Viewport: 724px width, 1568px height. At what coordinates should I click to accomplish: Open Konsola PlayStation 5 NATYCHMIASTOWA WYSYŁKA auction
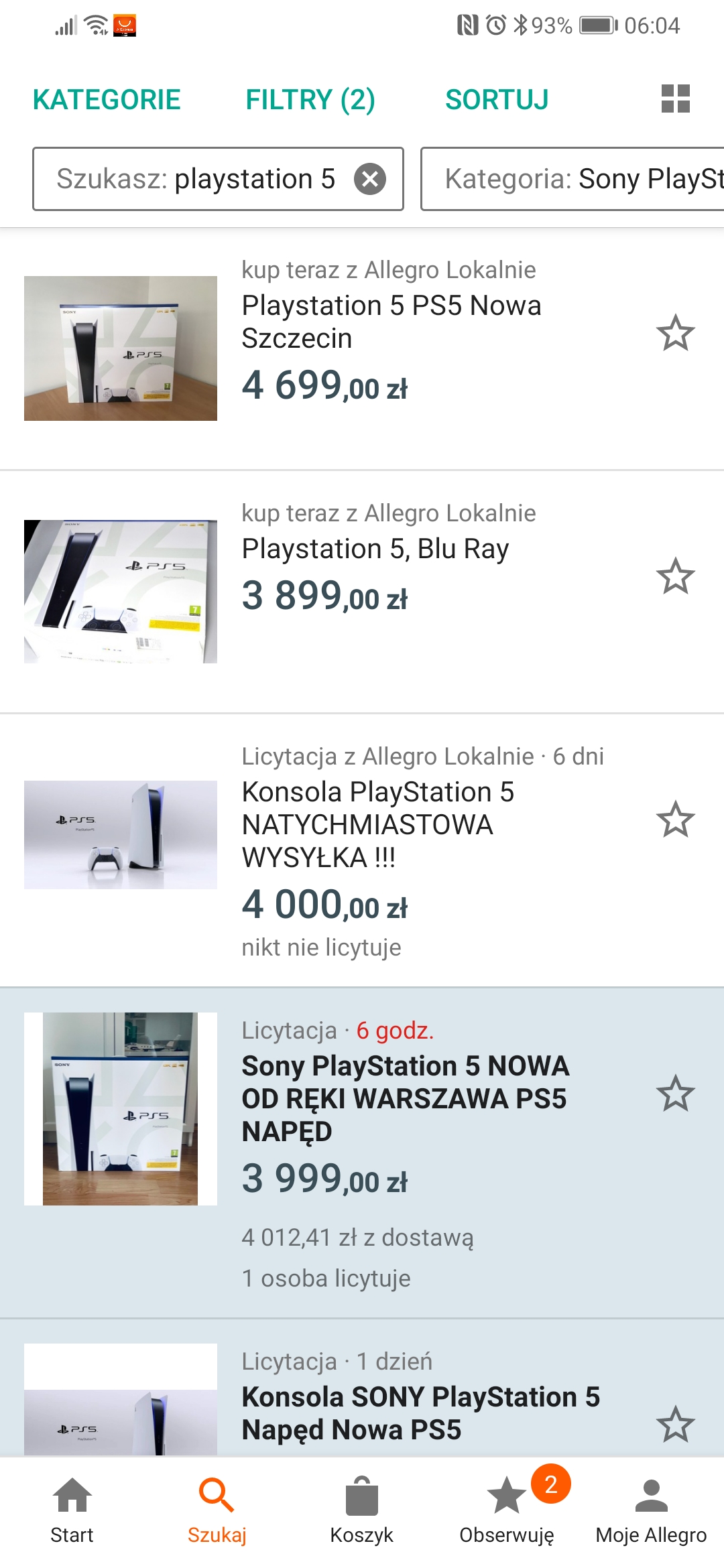tap(362, 850)
